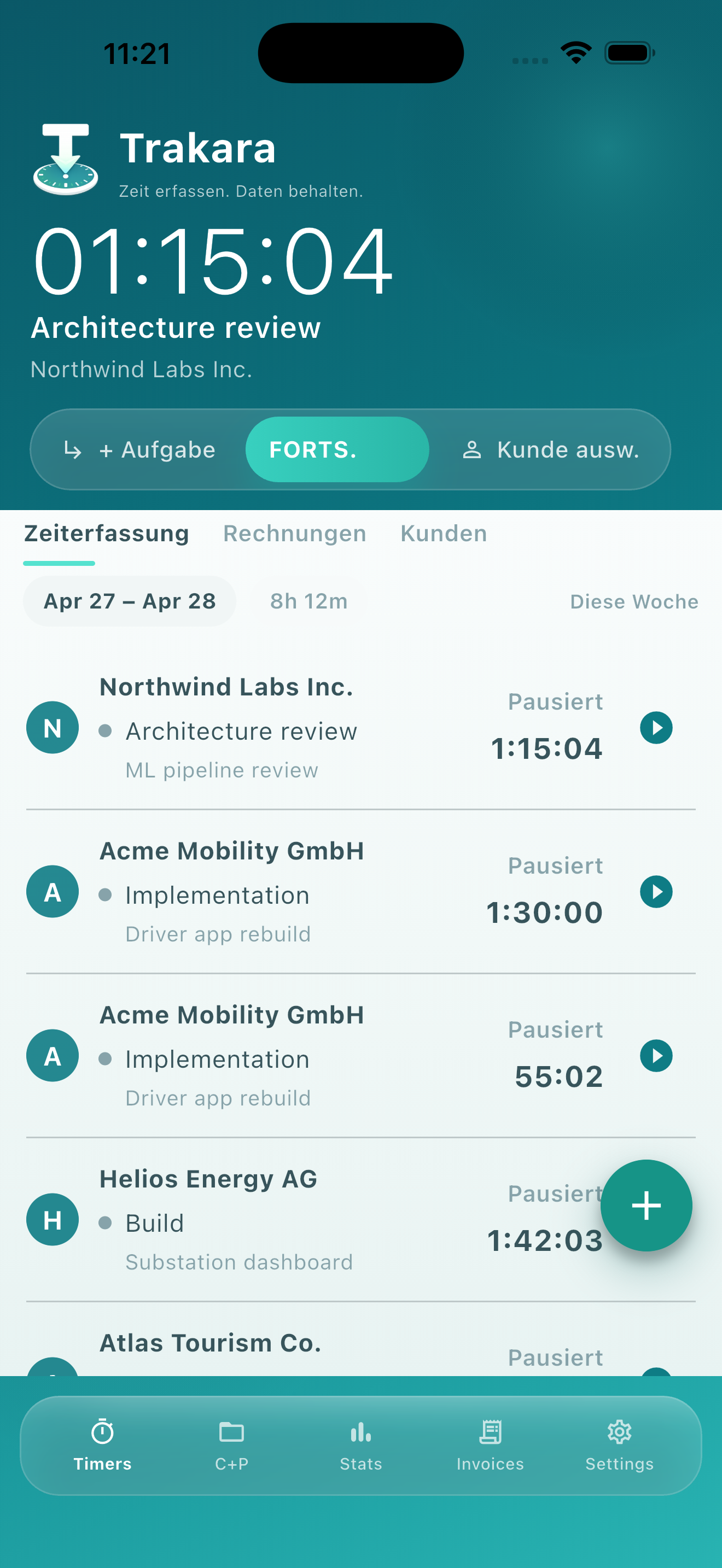The width and height of the screenshot is (722, 1568).
Task: Open the 8h 12m duration filter
Action: (x=308, y=601)
